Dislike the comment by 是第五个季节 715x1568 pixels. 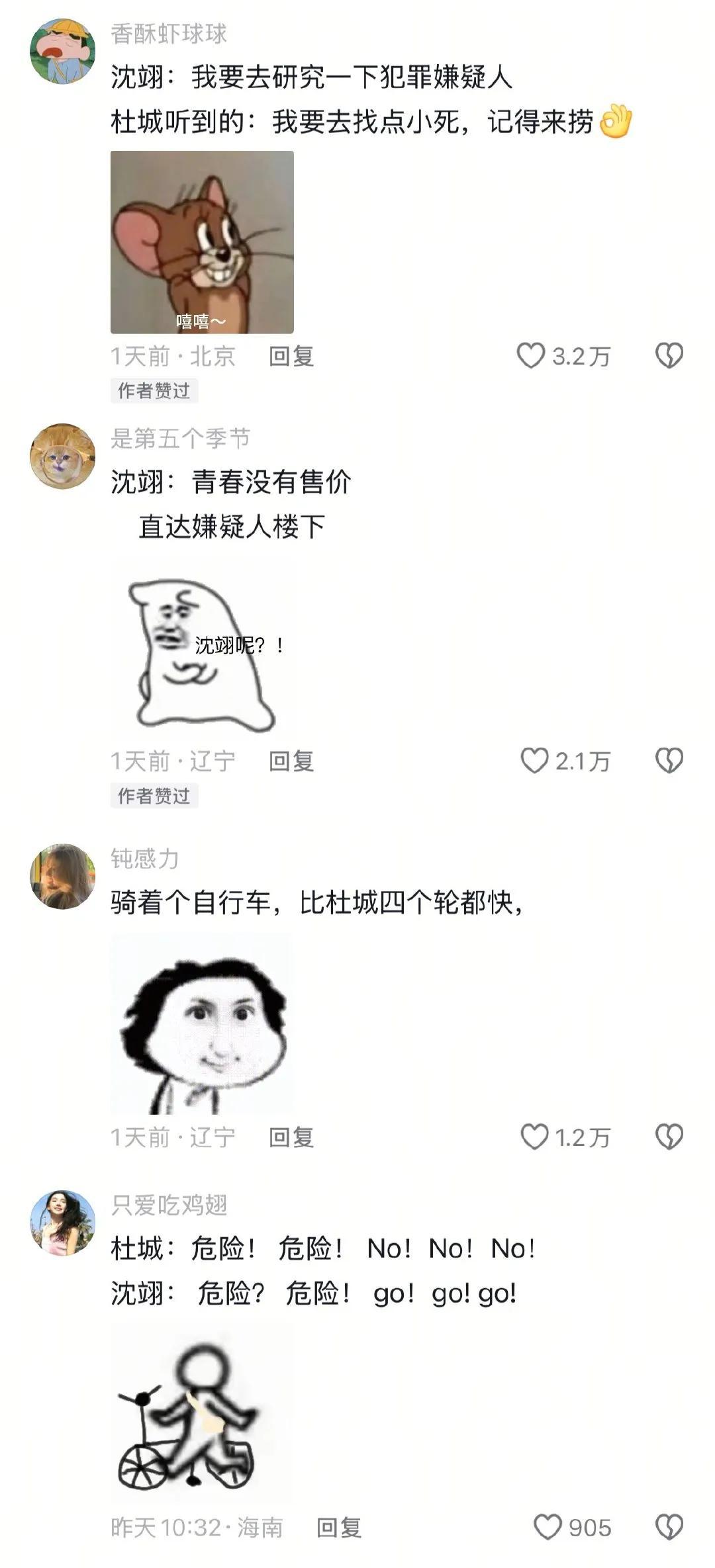tap(669, 761)
